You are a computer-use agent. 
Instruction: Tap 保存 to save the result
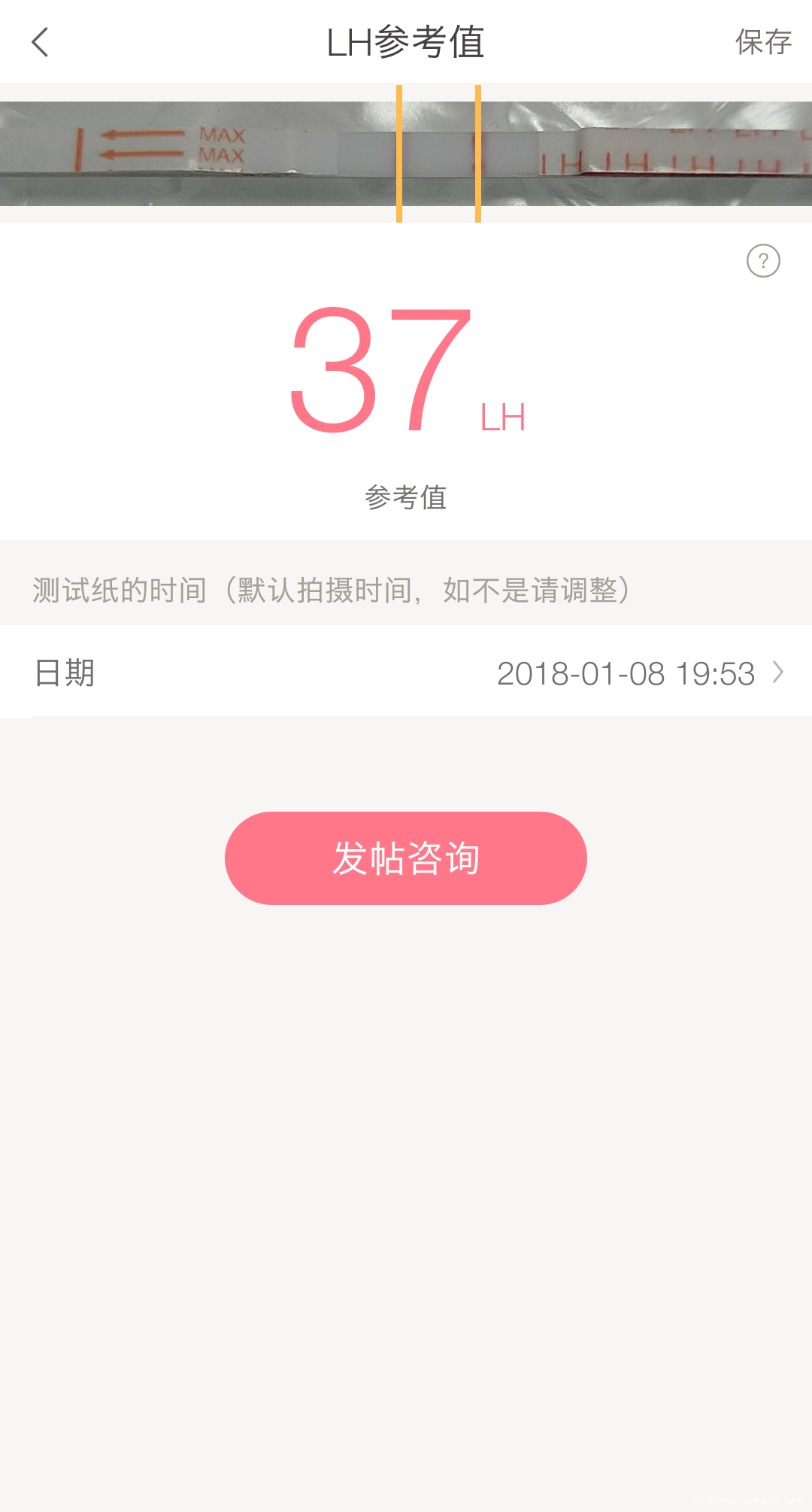pos(763,43)
